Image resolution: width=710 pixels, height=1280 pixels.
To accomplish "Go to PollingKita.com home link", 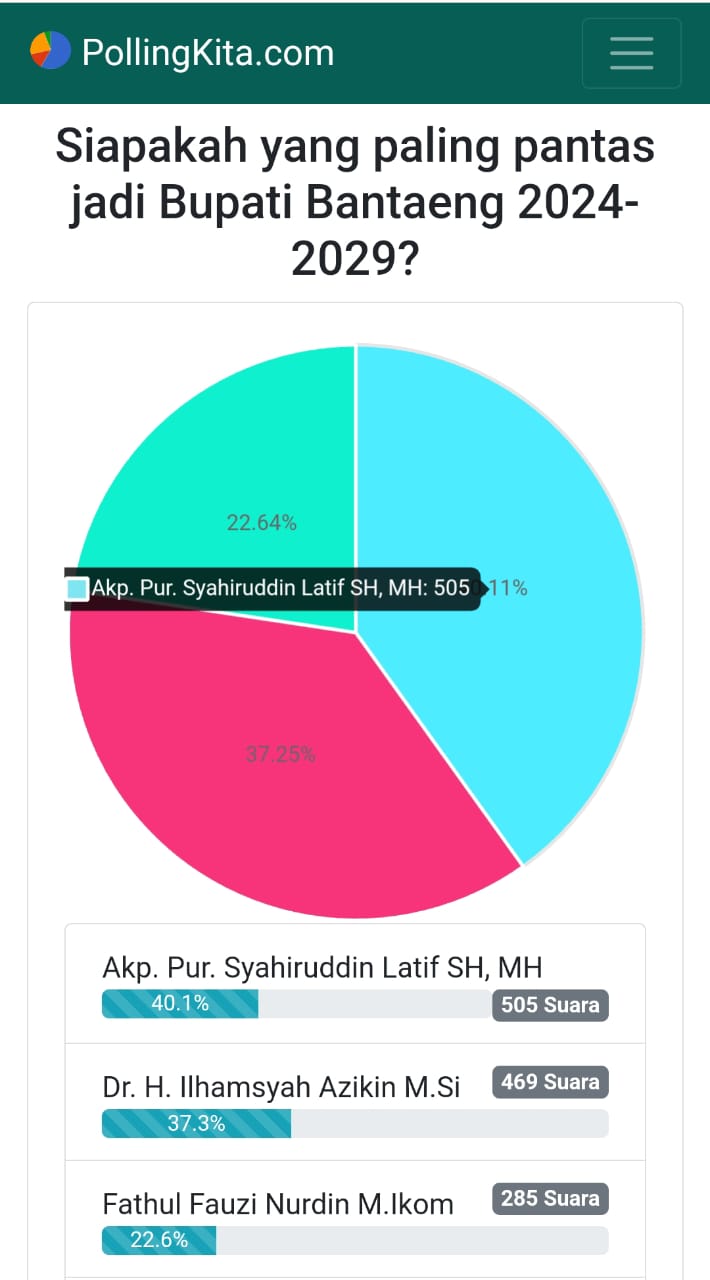I will coord(182,52).
